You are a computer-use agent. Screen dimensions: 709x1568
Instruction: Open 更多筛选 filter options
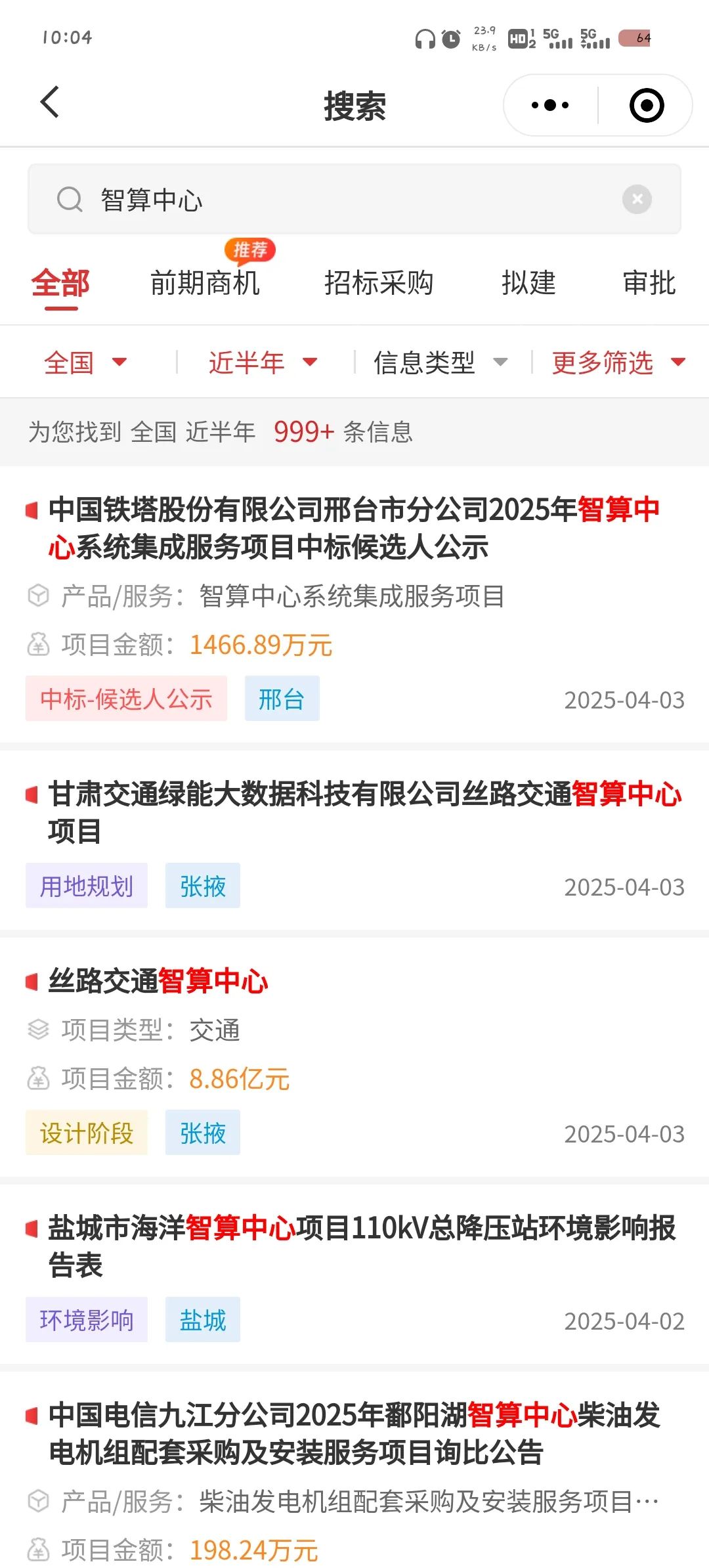pyautogui.click(x=618, y=362)
